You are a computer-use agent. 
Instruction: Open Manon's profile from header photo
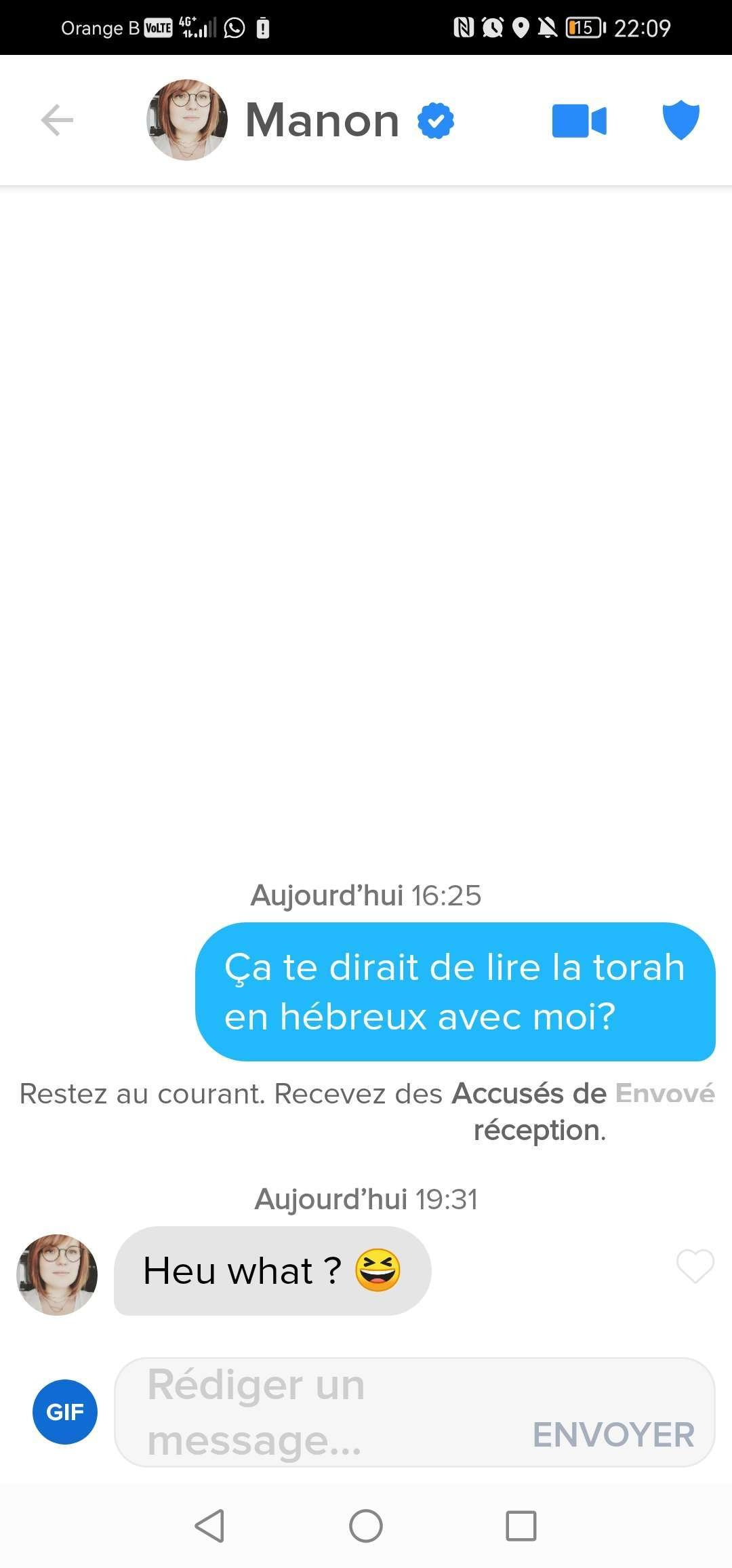(187, 120)
